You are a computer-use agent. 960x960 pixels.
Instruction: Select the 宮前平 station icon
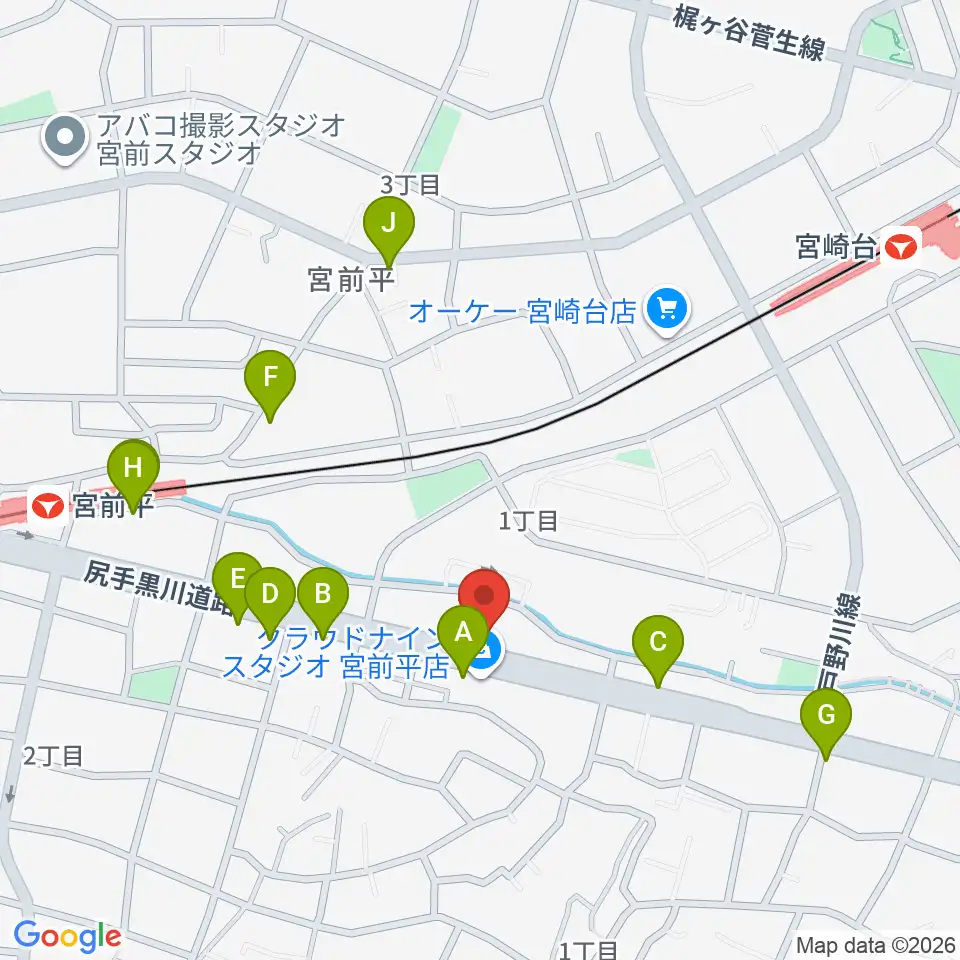(x=47, y=506)
